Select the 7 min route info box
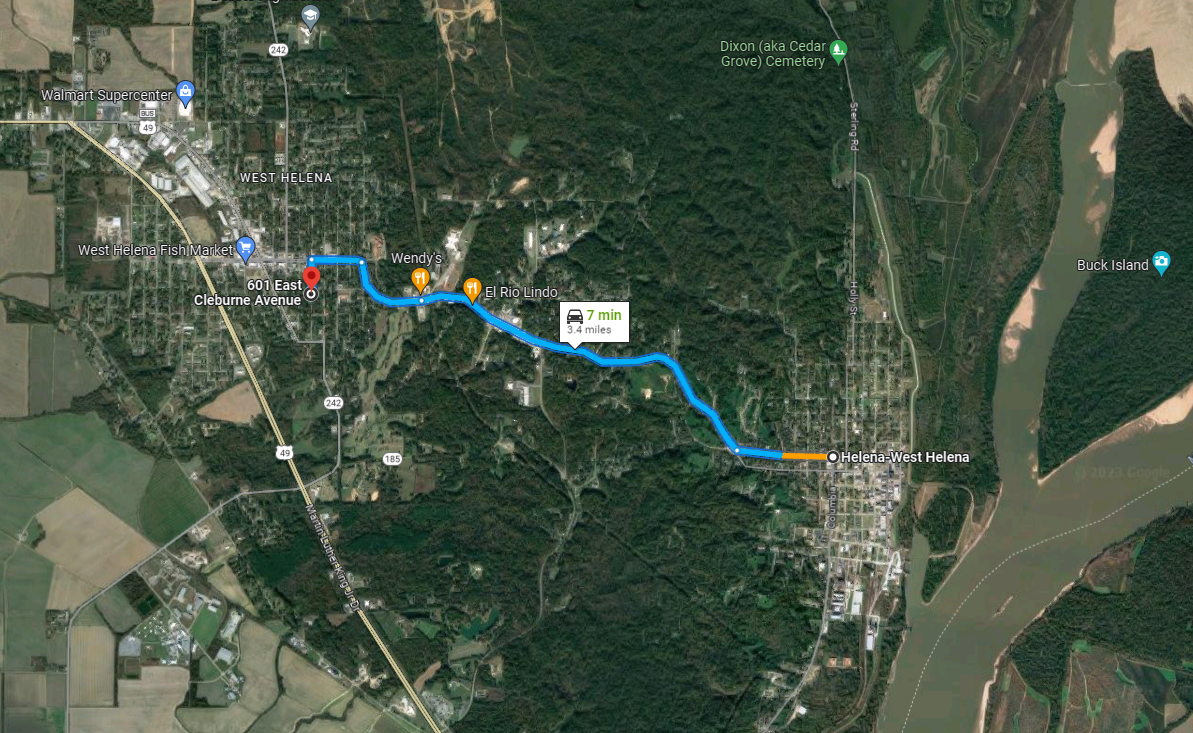Viewport: 1193px width, 733px height. coord(594,321)
